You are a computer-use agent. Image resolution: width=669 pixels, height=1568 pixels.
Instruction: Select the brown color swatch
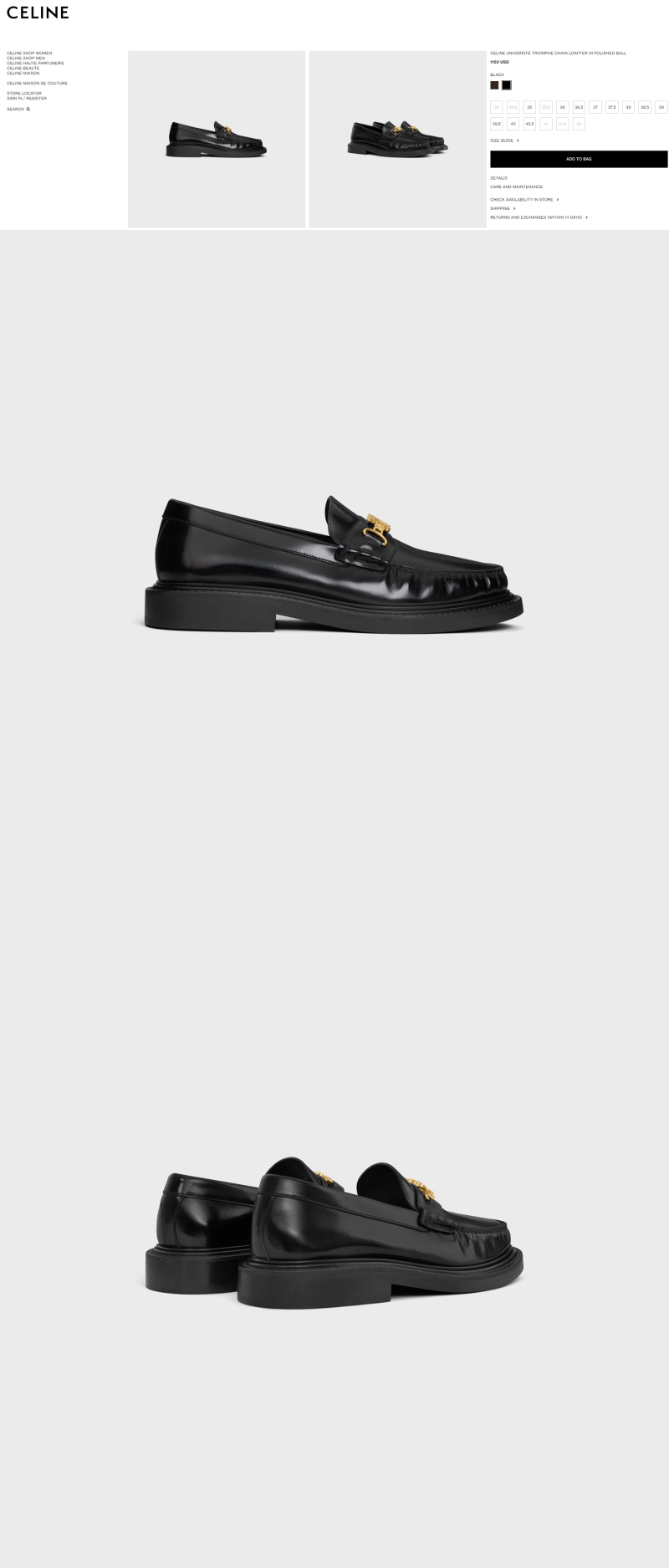click(494, 85)
